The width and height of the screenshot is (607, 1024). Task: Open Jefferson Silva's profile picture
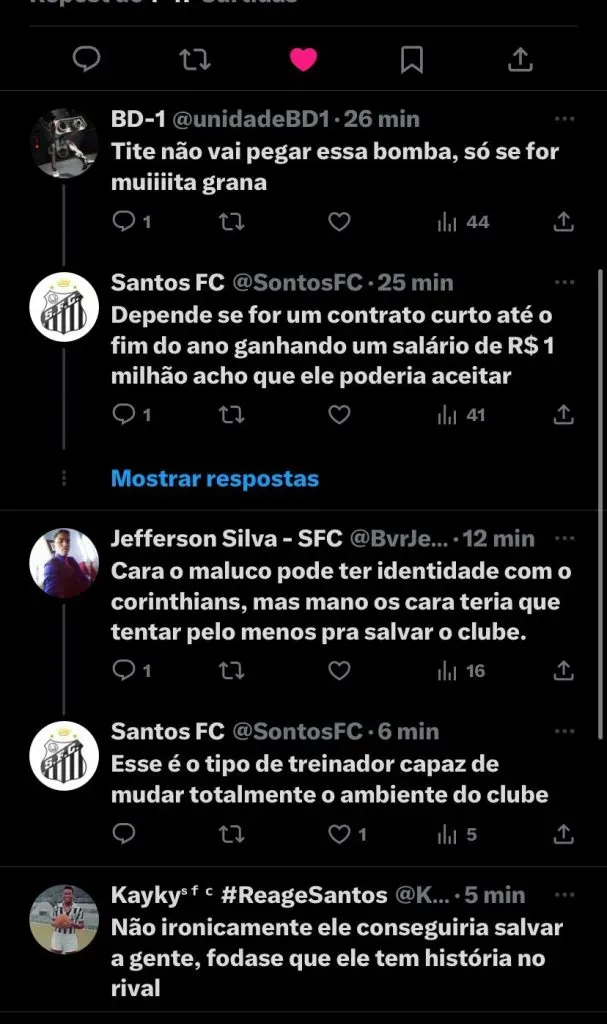pyautogui.click(x=64, y=563)
